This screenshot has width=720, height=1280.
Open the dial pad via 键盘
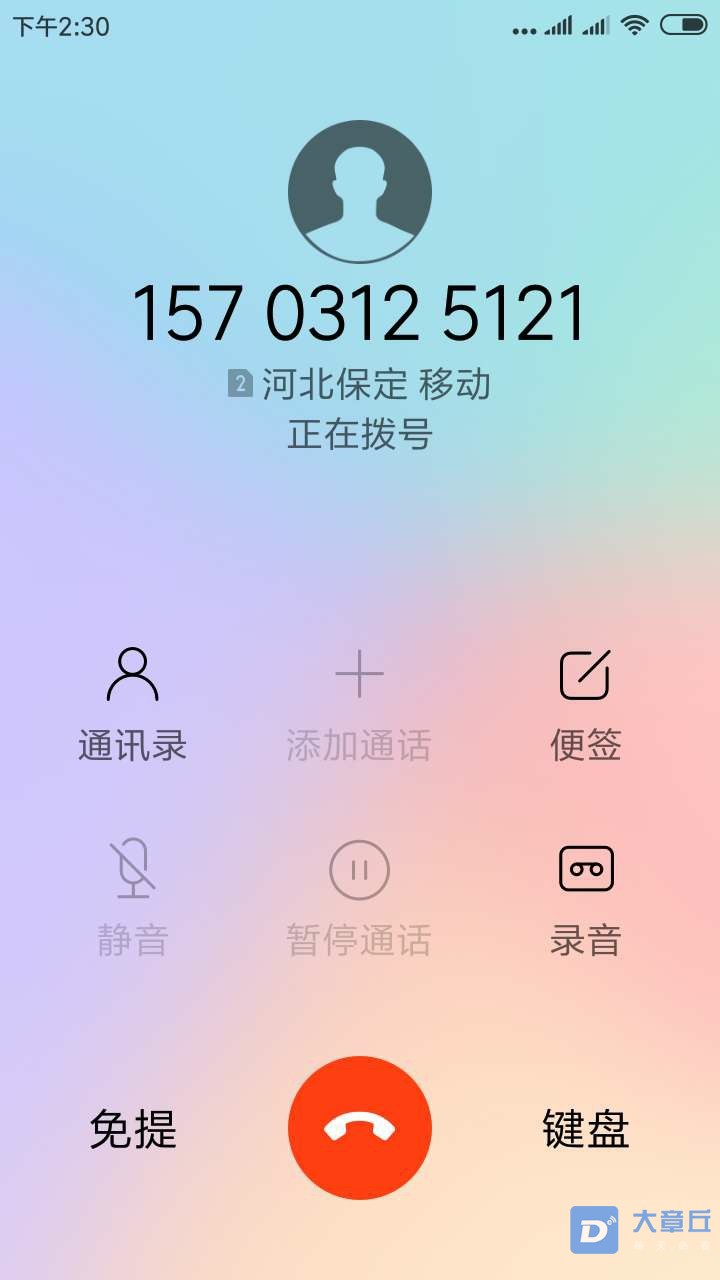click(x=586, y=1129)
